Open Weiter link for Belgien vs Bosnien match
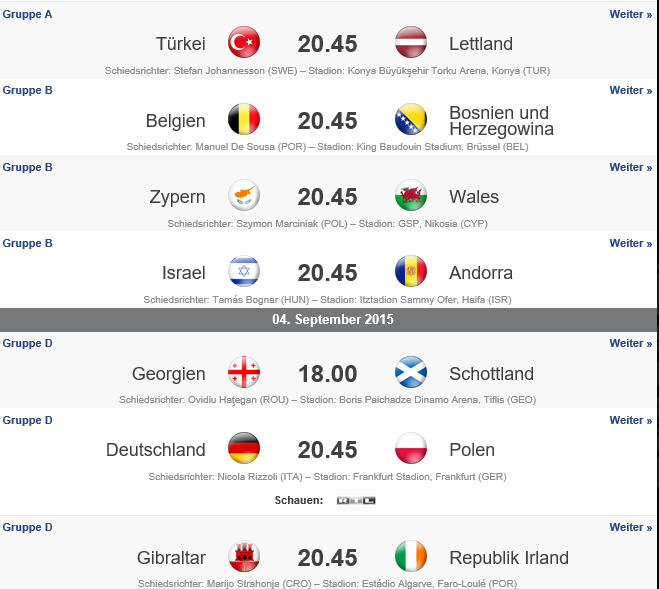The width and height of the screenshot is (659, 589). [x=630, y=90]
